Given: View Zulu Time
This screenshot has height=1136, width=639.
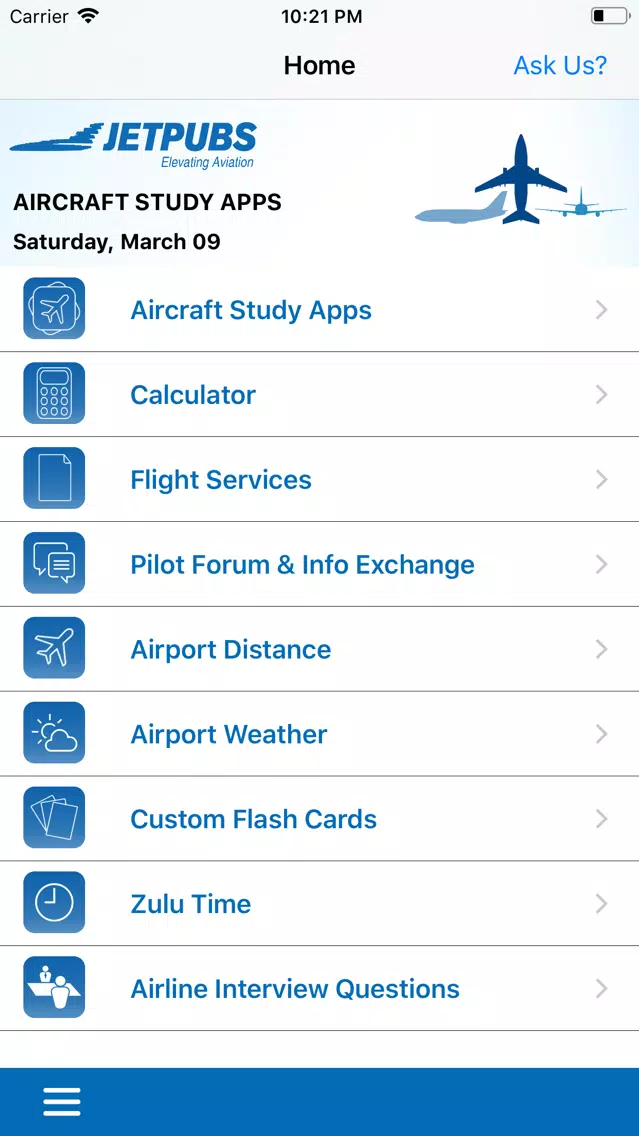Looking at the screenshot, I should coord(320,903).
